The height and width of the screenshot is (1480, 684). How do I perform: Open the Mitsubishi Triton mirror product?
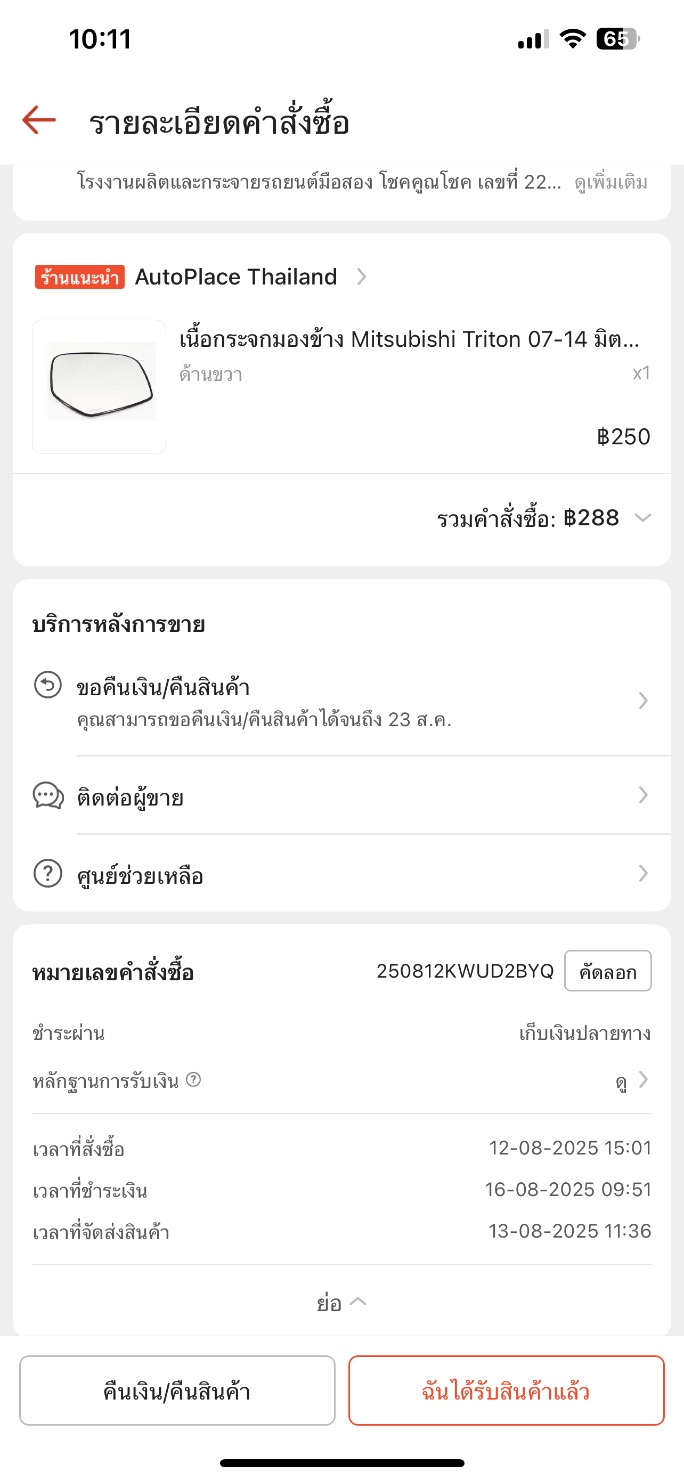410,340
